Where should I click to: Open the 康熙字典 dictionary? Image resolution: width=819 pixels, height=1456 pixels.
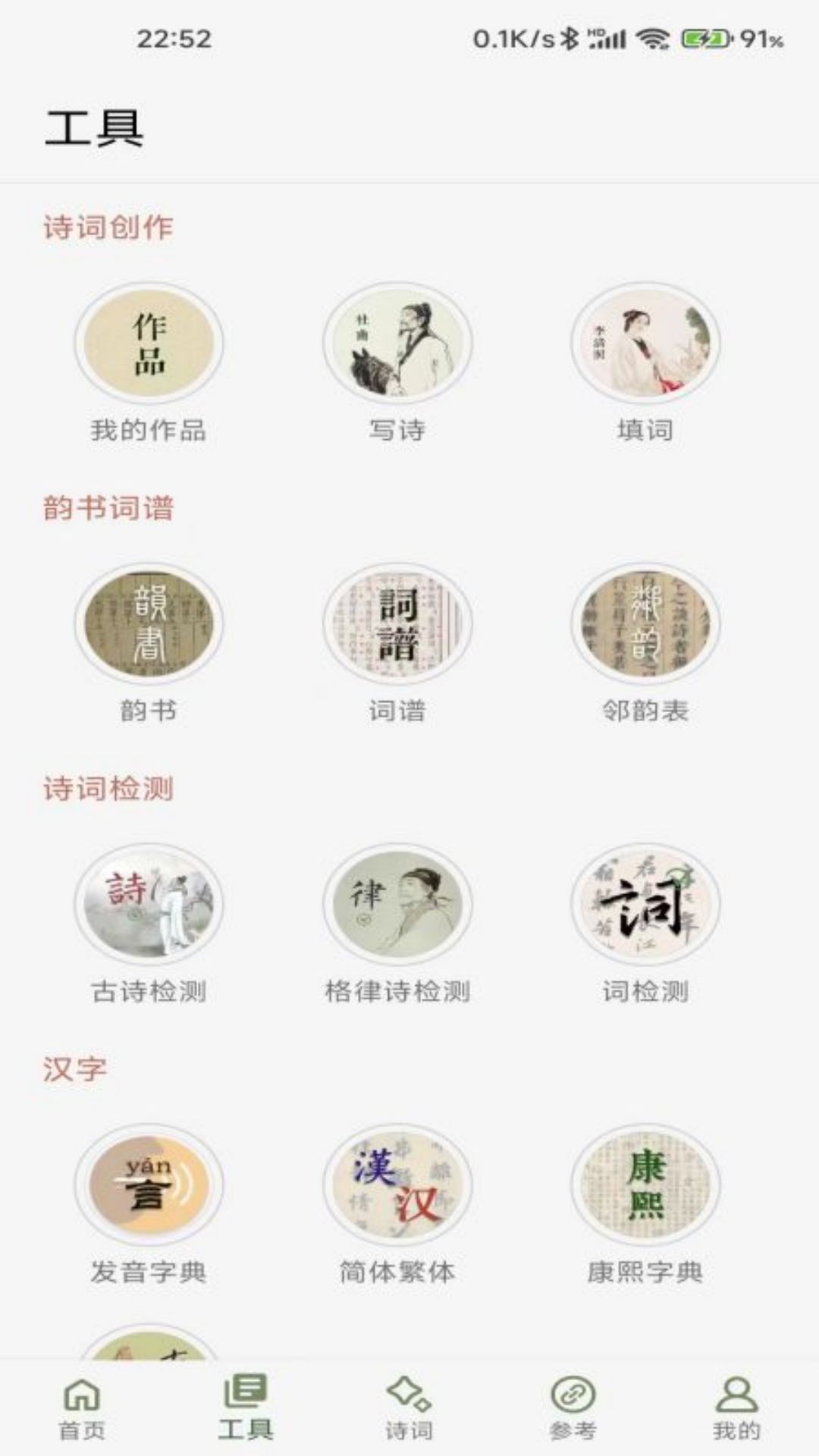point(645,1185)
